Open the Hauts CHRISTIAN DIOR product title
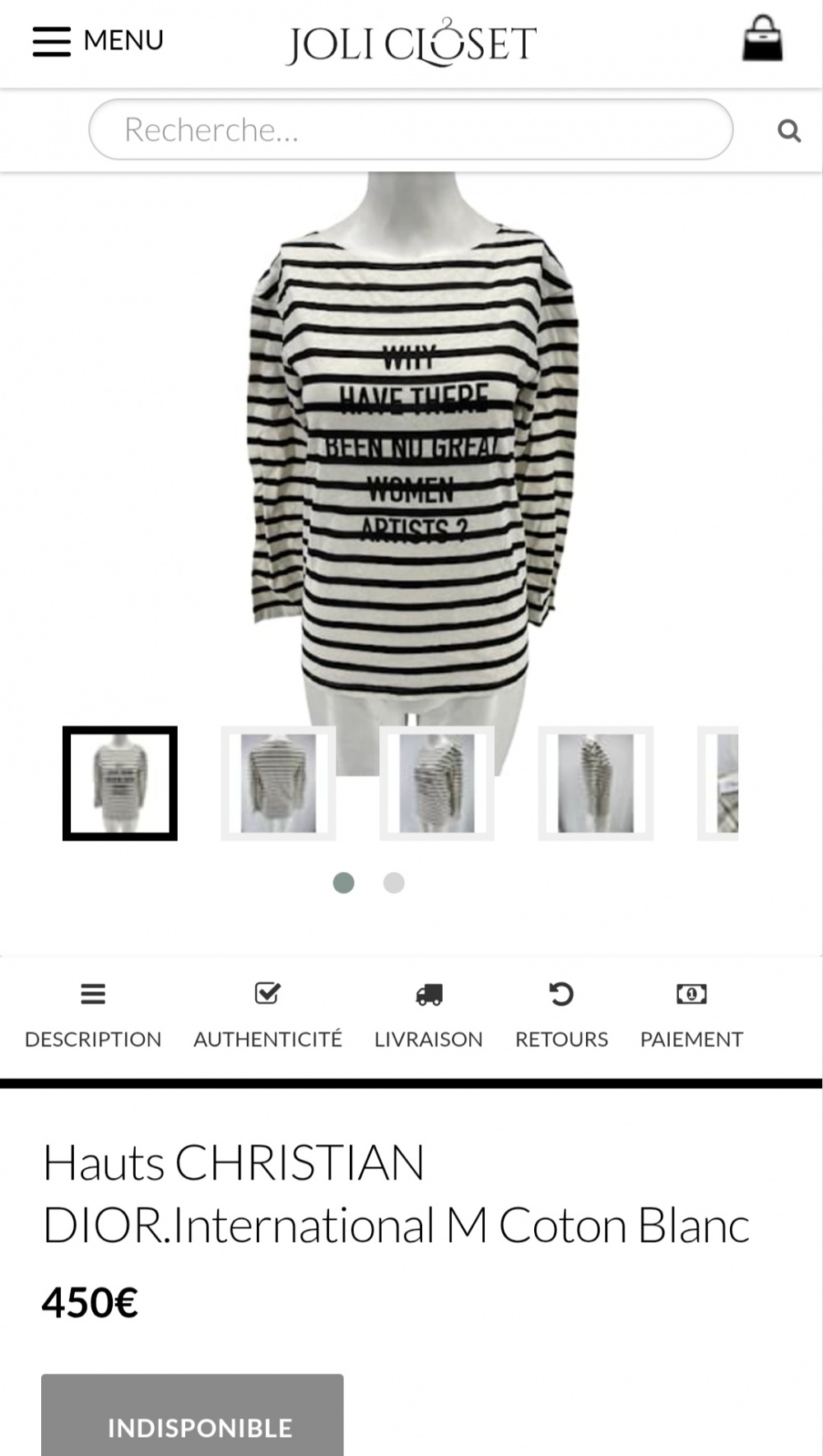 coord(397,1193)
